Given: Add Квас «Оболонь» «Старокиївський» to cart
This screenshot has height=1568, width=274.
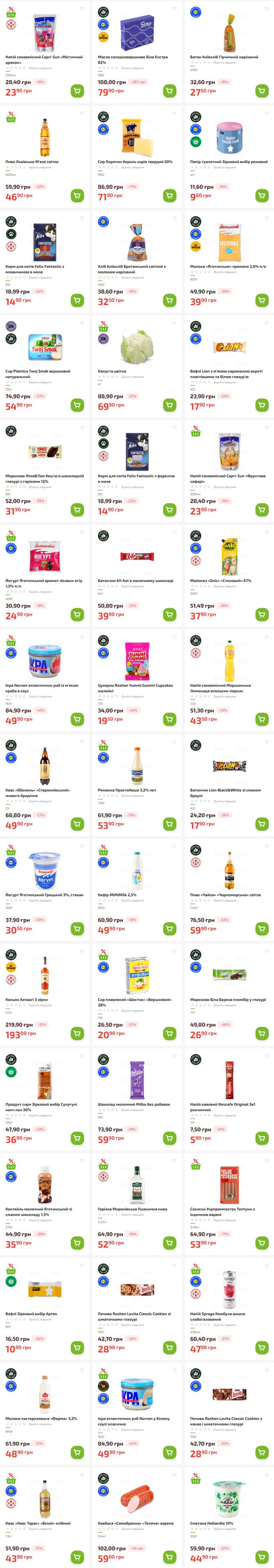Looking at the screenshot, I should coord(77,824).
